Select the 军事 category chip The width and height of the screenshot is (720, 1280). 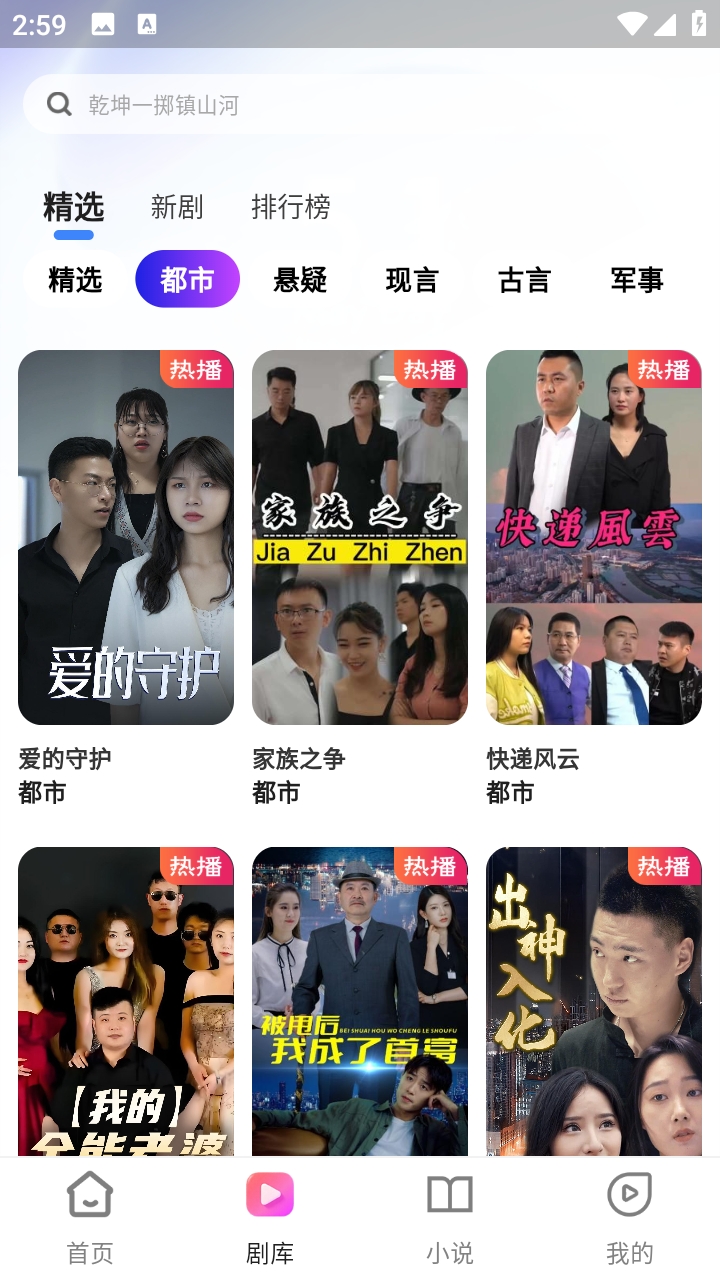point(637,280)
